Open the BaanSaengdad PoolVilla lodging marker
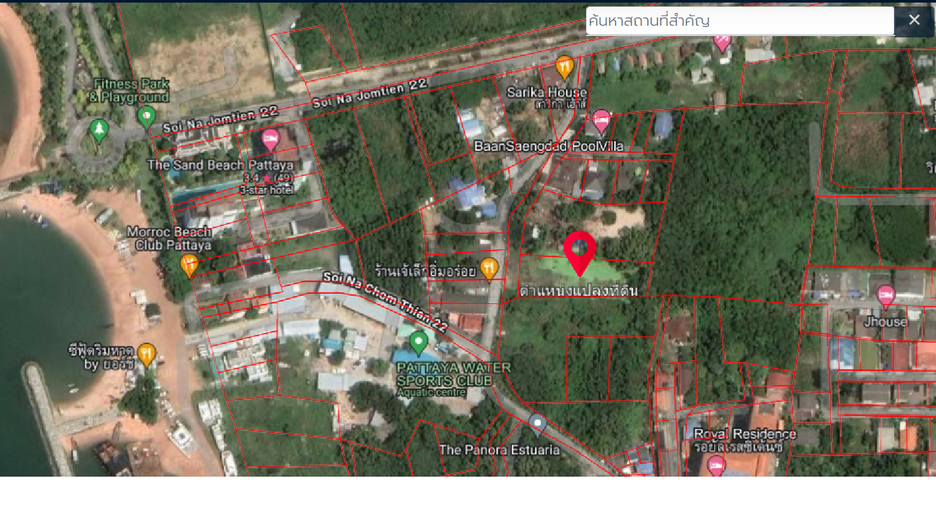The image size is (936, 505). point(601,121)
